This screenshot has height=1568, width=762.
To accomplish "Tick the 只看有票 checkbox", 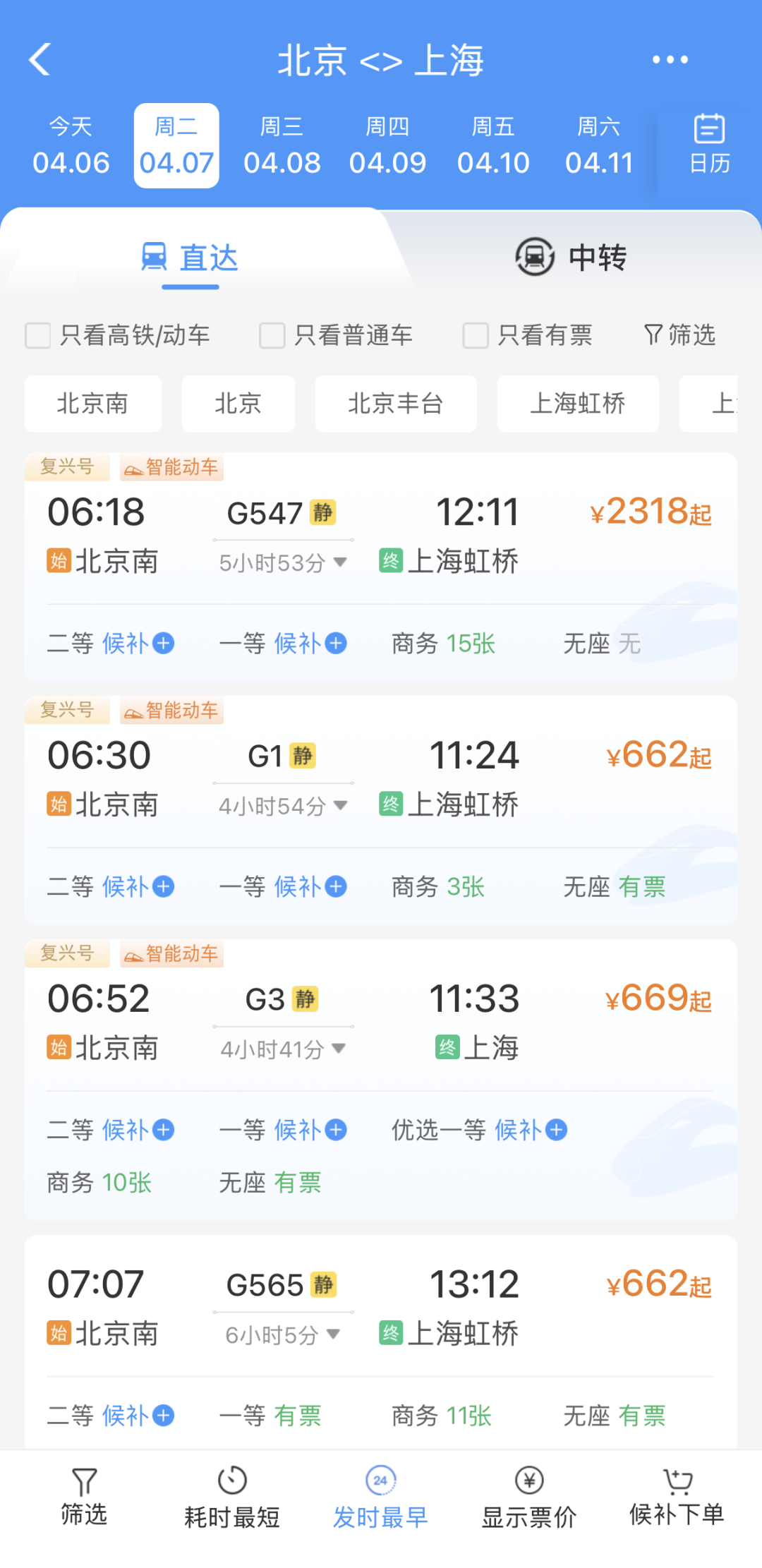I will pos(476,335).
